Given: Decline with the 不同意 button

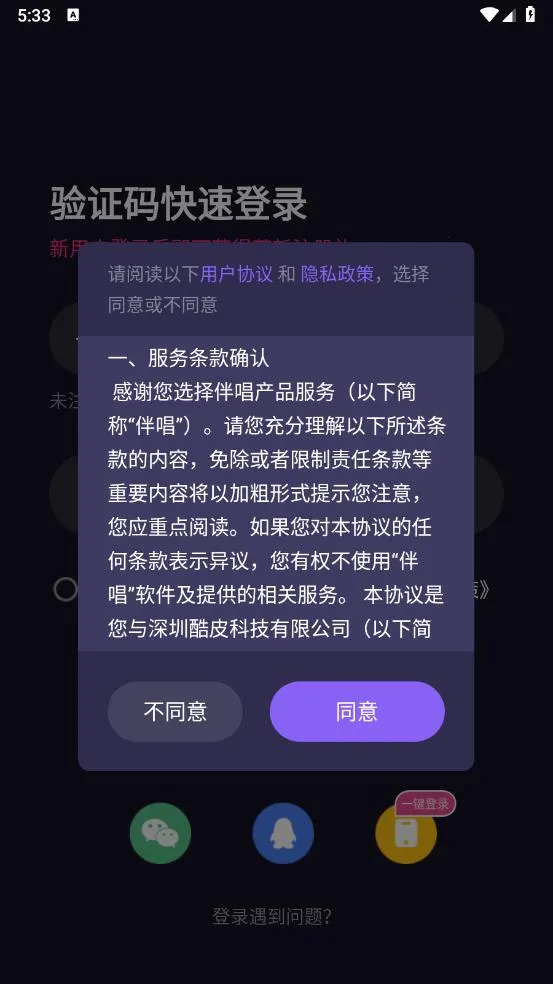Looking at the screenshot, I should click(x=175, y=711).
